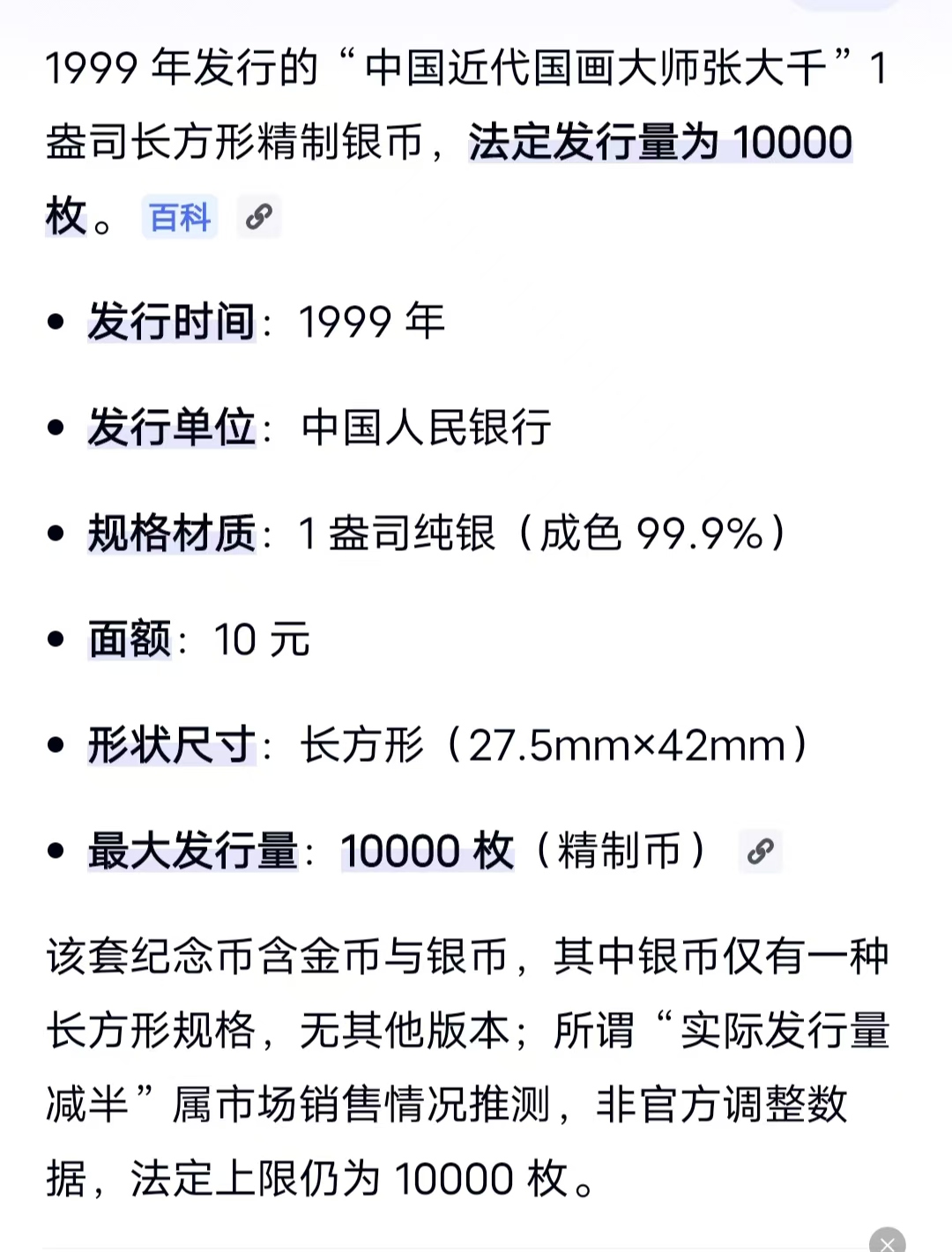This screenshot has width=952, height=1252.
Task: Tap the highlighted term 发行时间
Action: coord(172,322)
